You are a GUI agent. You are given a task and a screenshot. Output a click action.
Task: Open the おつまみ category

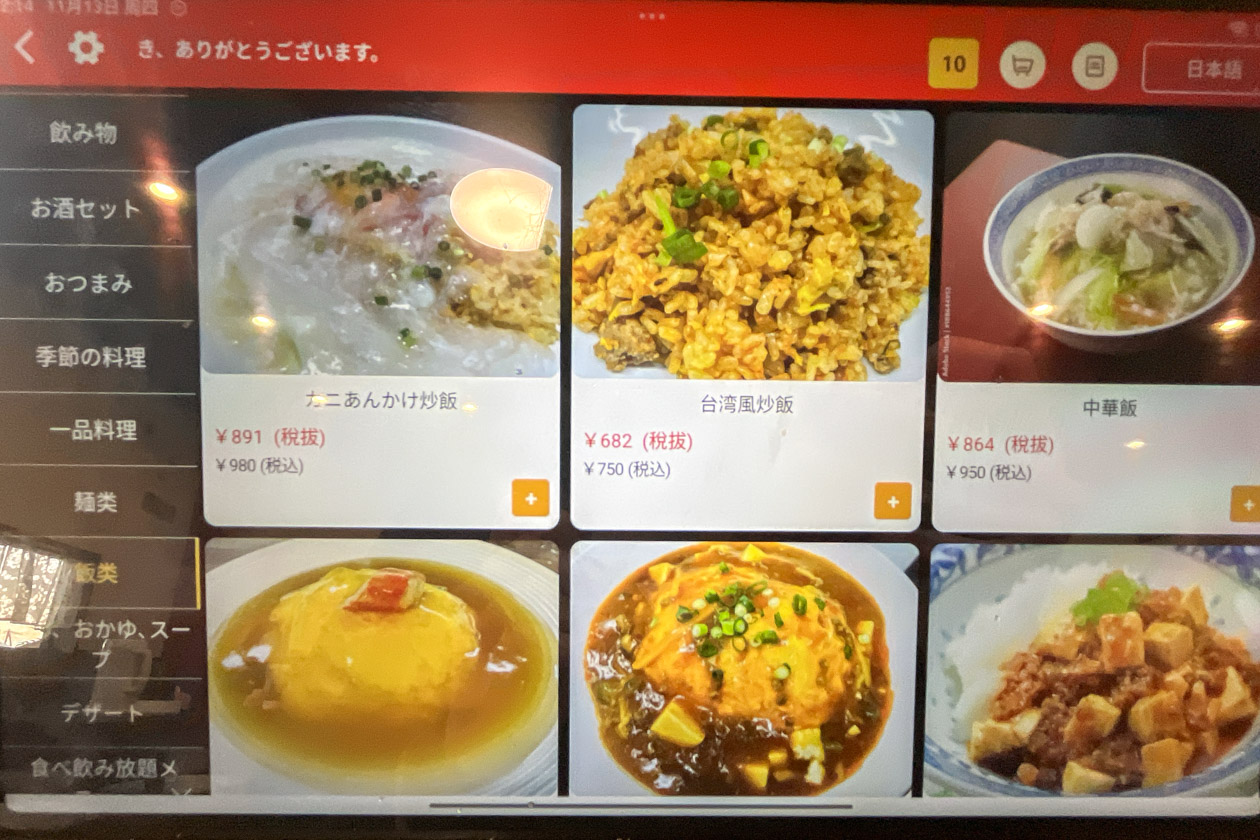(88, 283)
